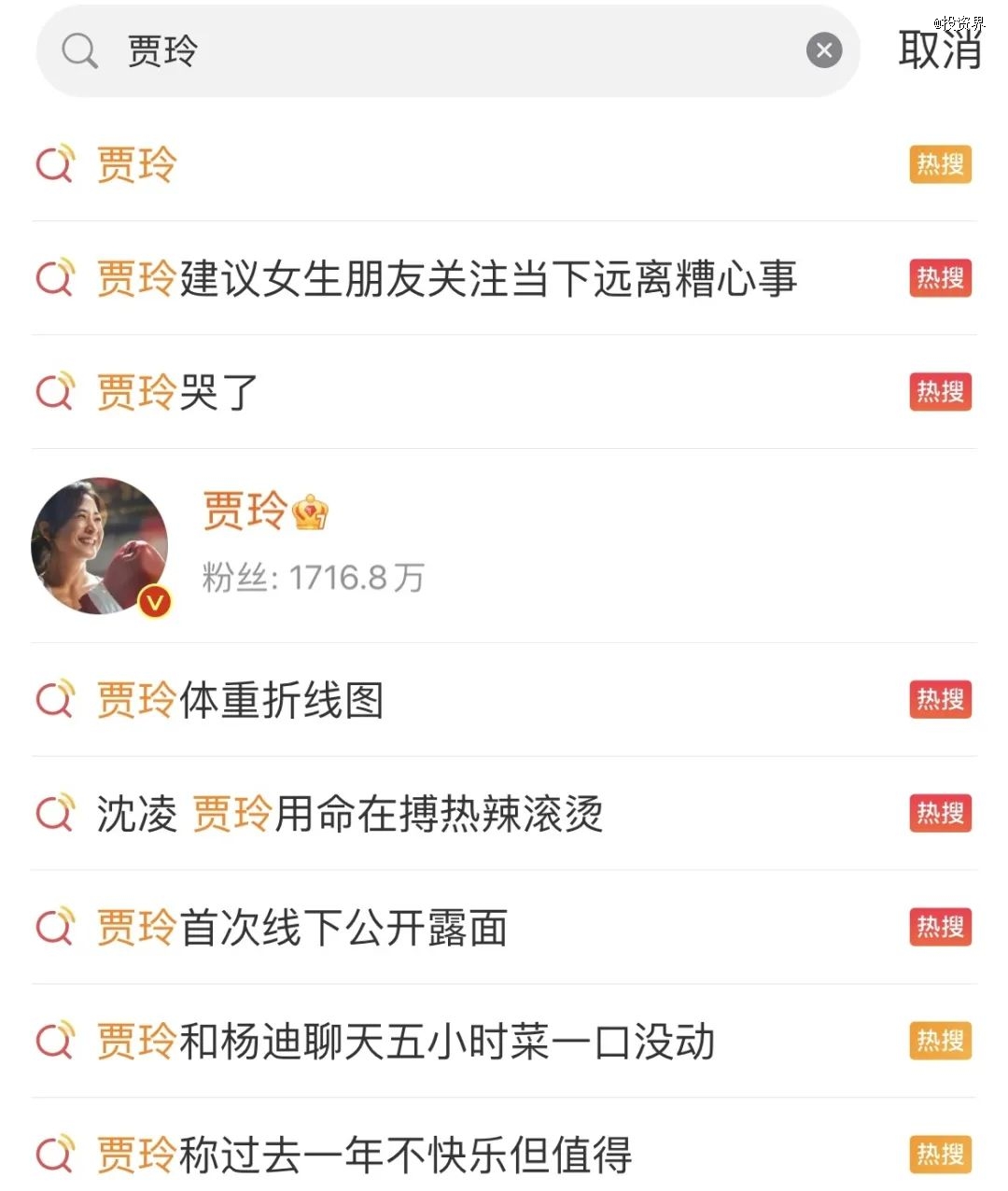Tap the clear text icon in the search field
The width and height of the screenshot is (1008, 1191).
tap(823, 51)
